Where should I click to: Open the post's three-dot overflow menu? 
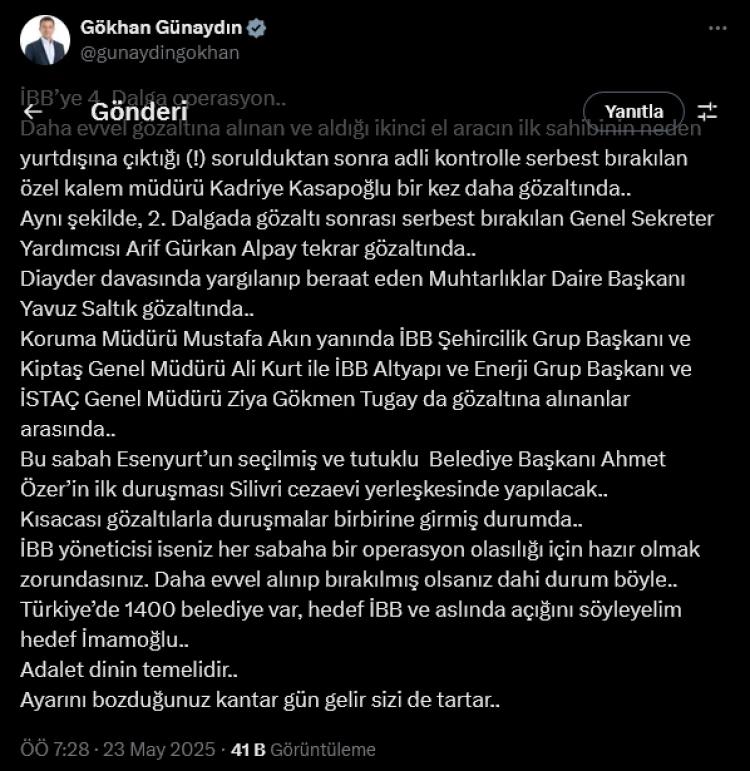[717, 29]
